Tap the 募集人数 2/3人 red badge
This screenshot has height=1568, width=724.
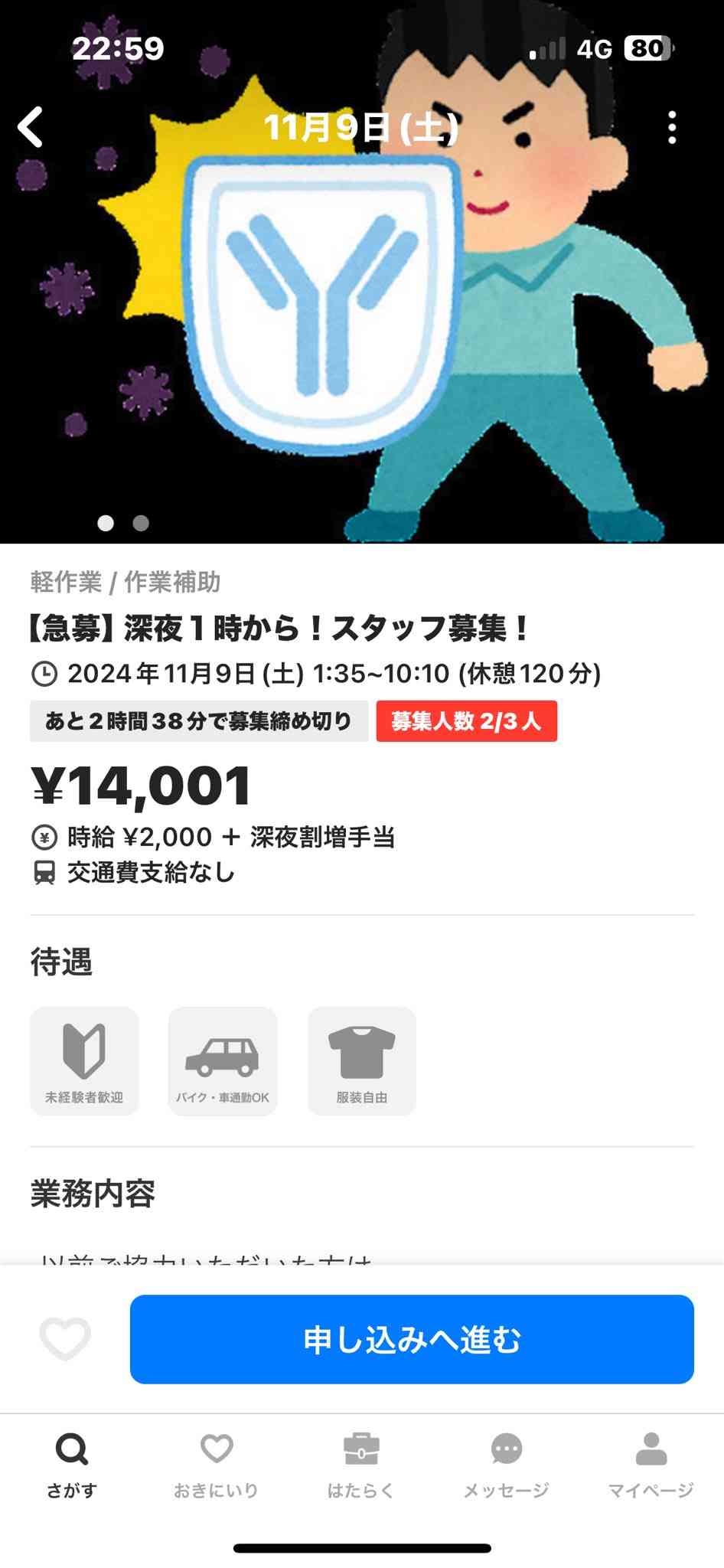coord(466,720)
